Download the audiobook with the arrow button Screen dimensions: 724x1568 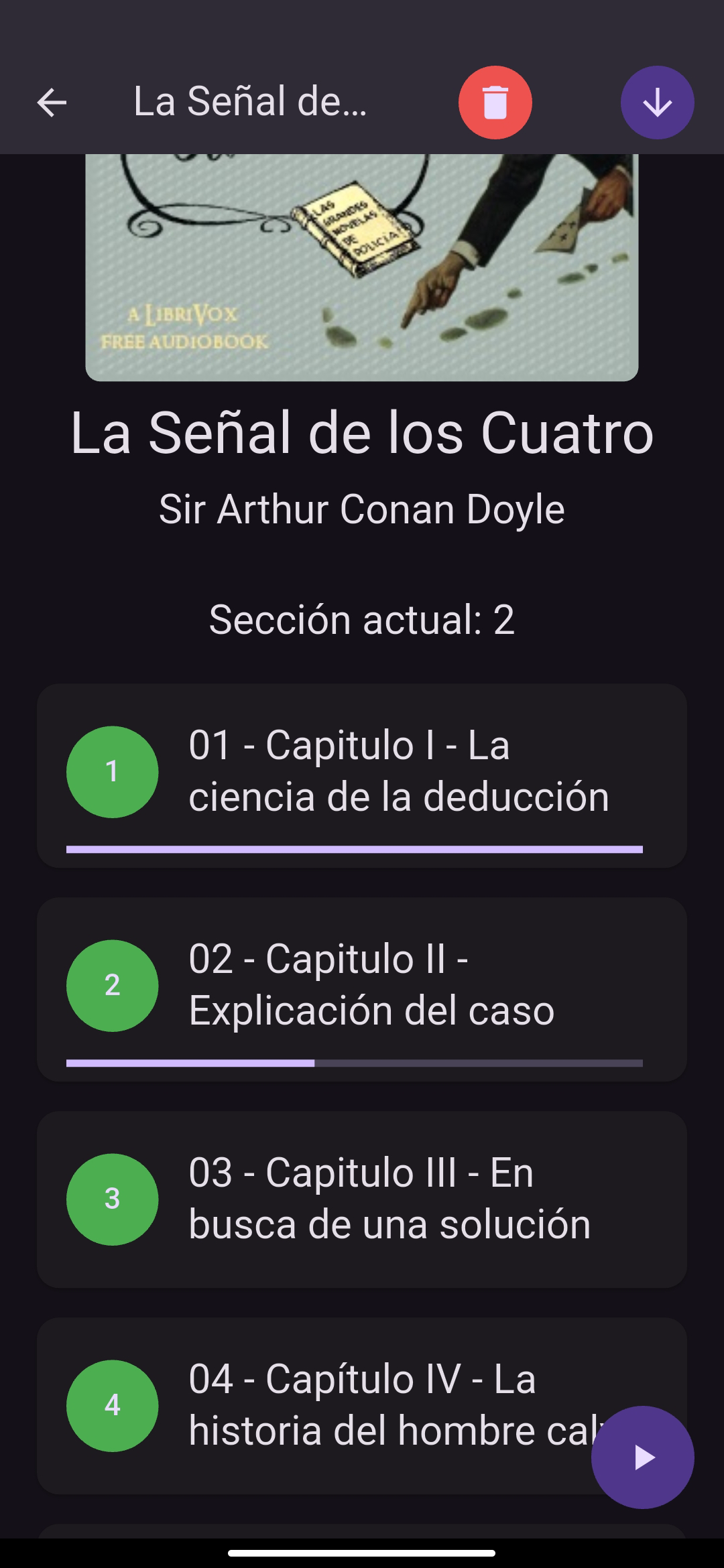657,103
